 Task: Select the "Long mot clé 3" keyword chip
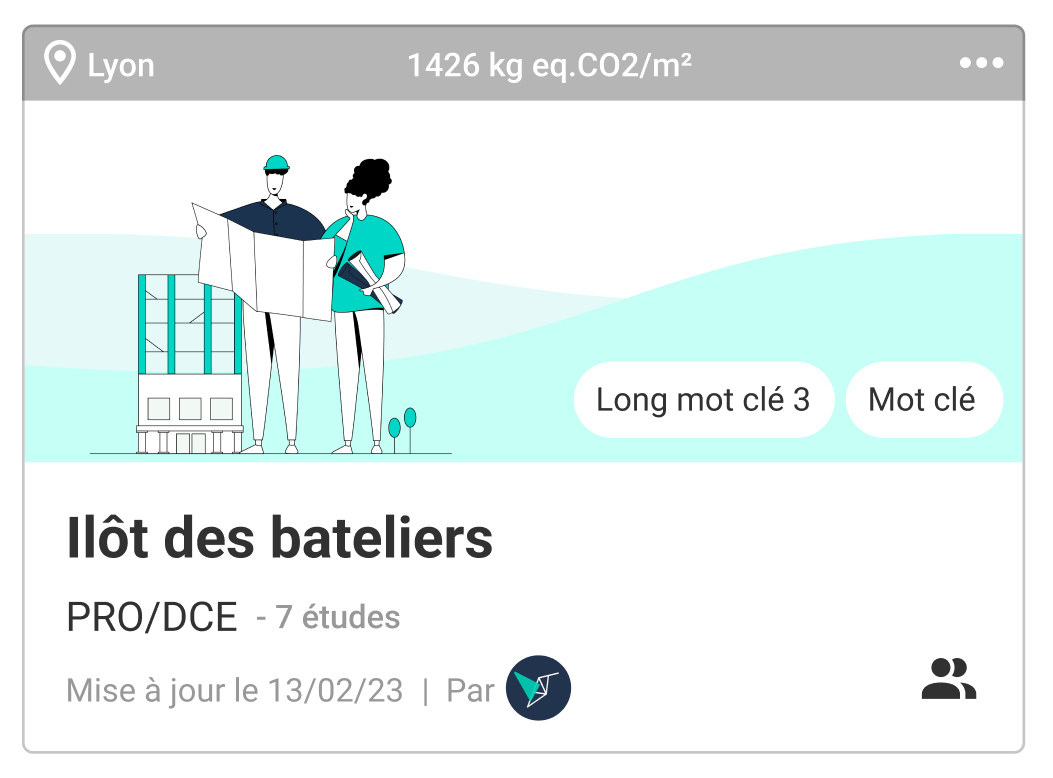pyautogui.click(x=703, y=400)
